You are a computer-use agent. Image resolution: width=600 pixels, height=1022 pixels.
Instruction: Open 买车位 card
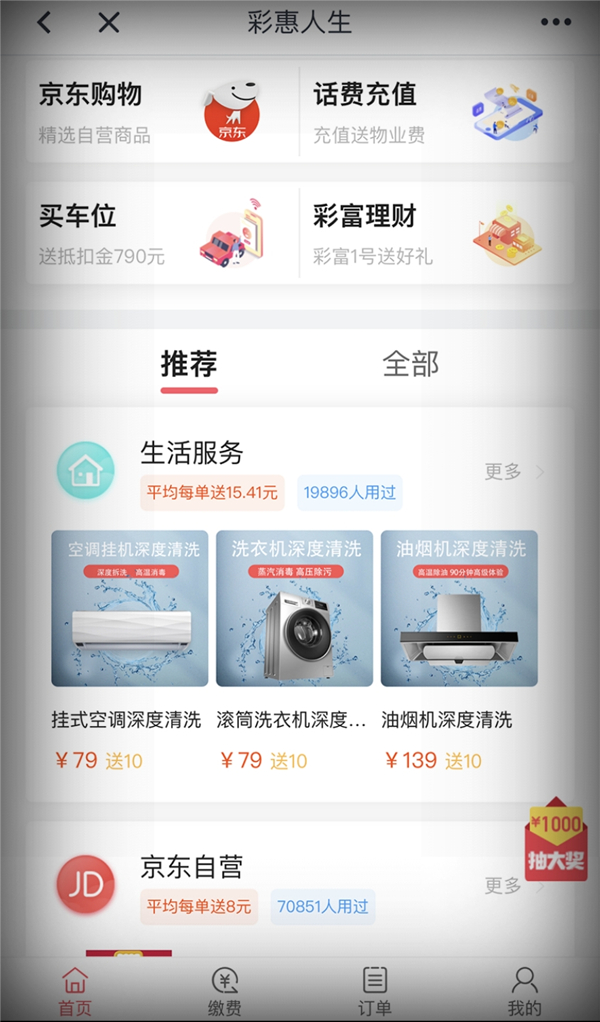162,234
